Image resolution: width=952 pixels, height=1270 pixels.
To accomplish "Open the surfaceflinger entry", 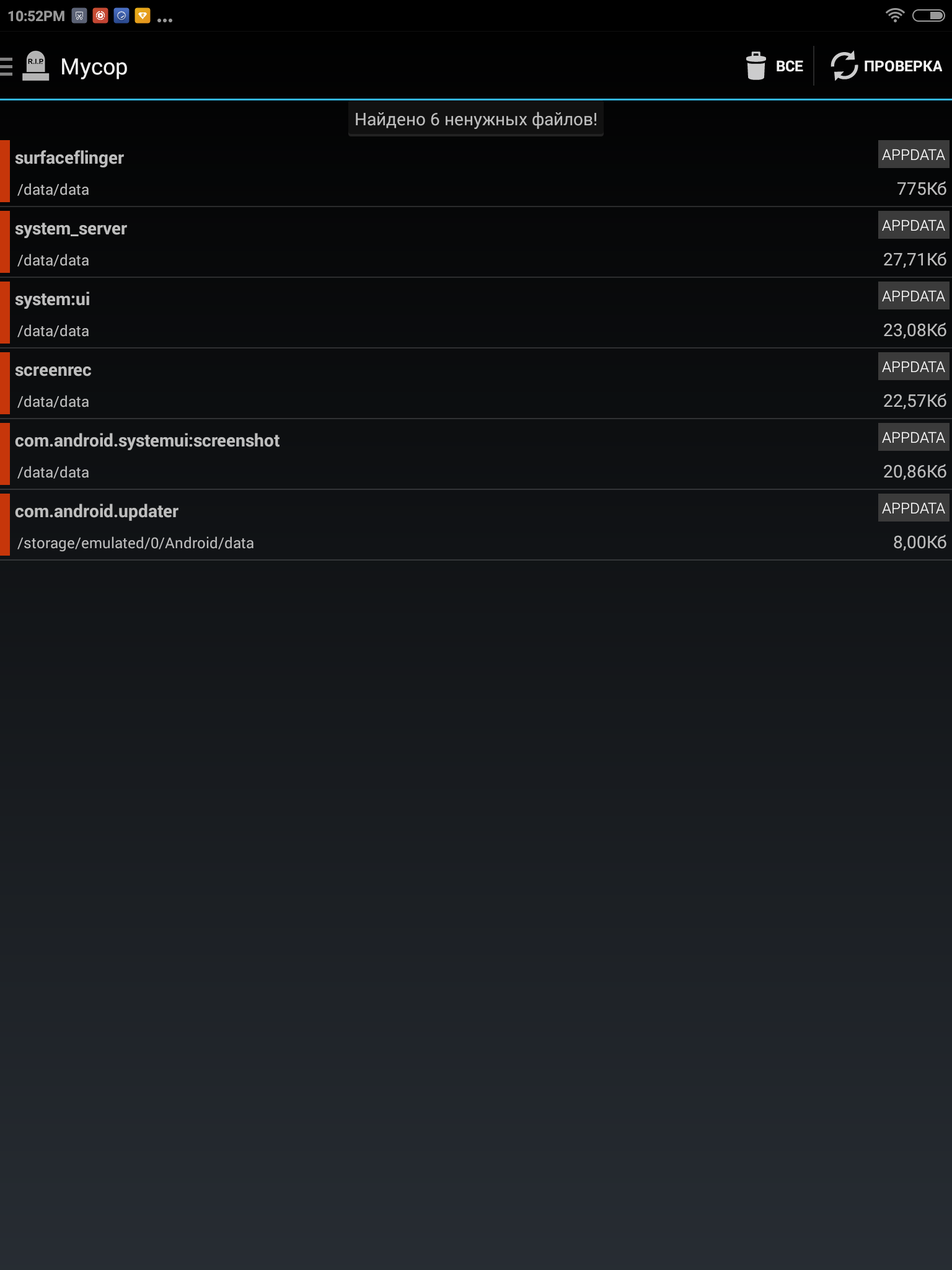I will pyautogui.click(x=434, y=172).
